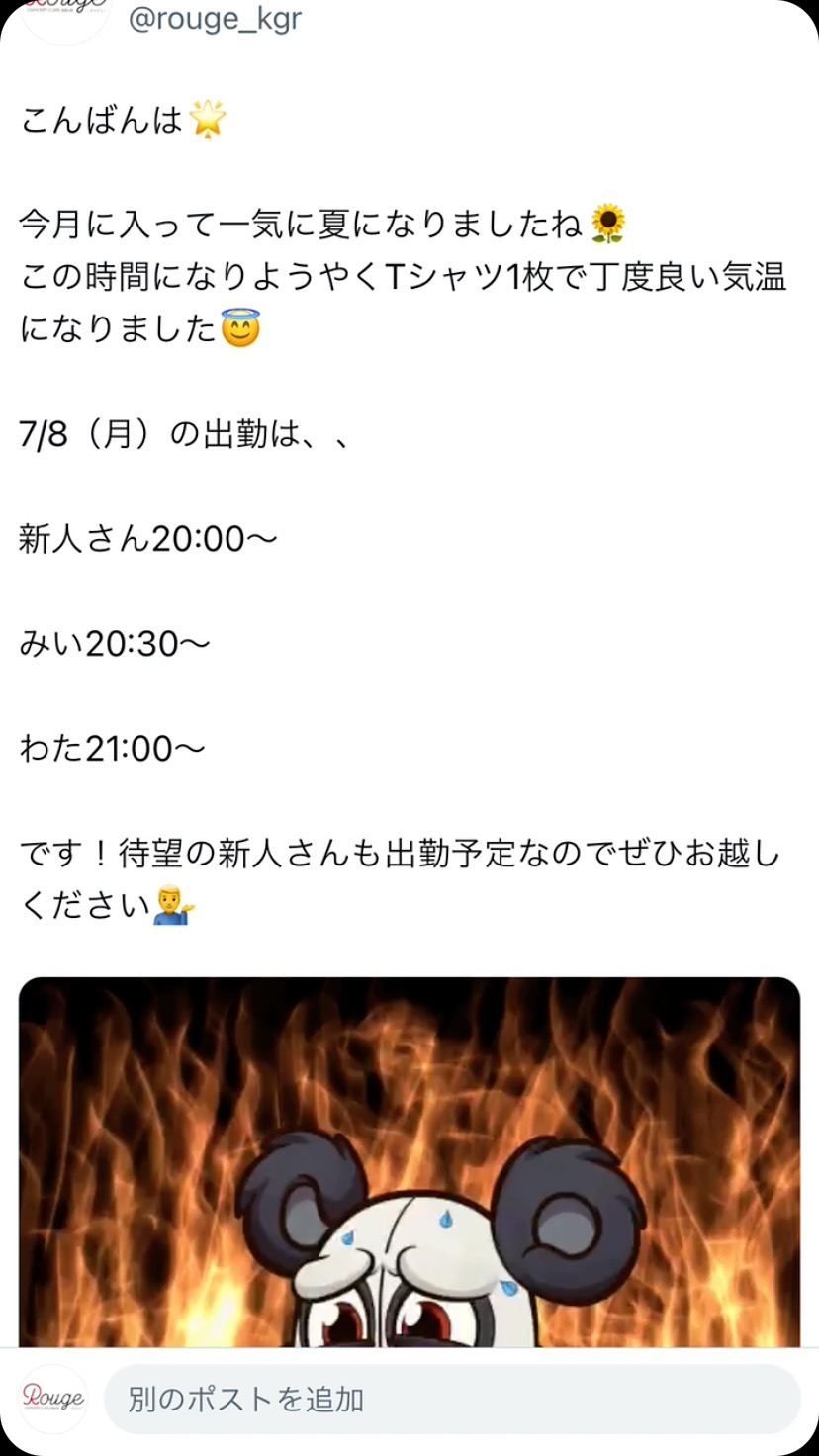Tap the 別のポストを追加 reply field
819x1456 pixels.
pos(451,1400)
